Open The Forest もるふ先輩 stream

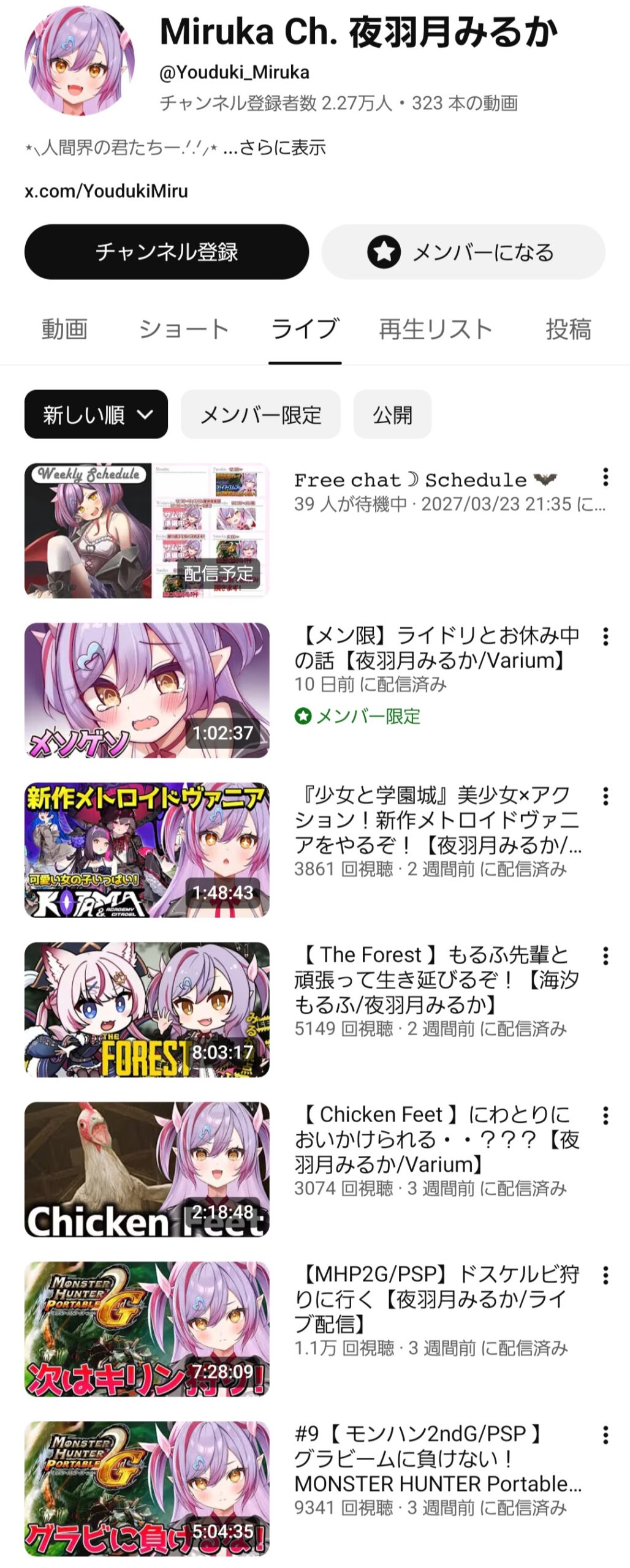coord(147,1009)
